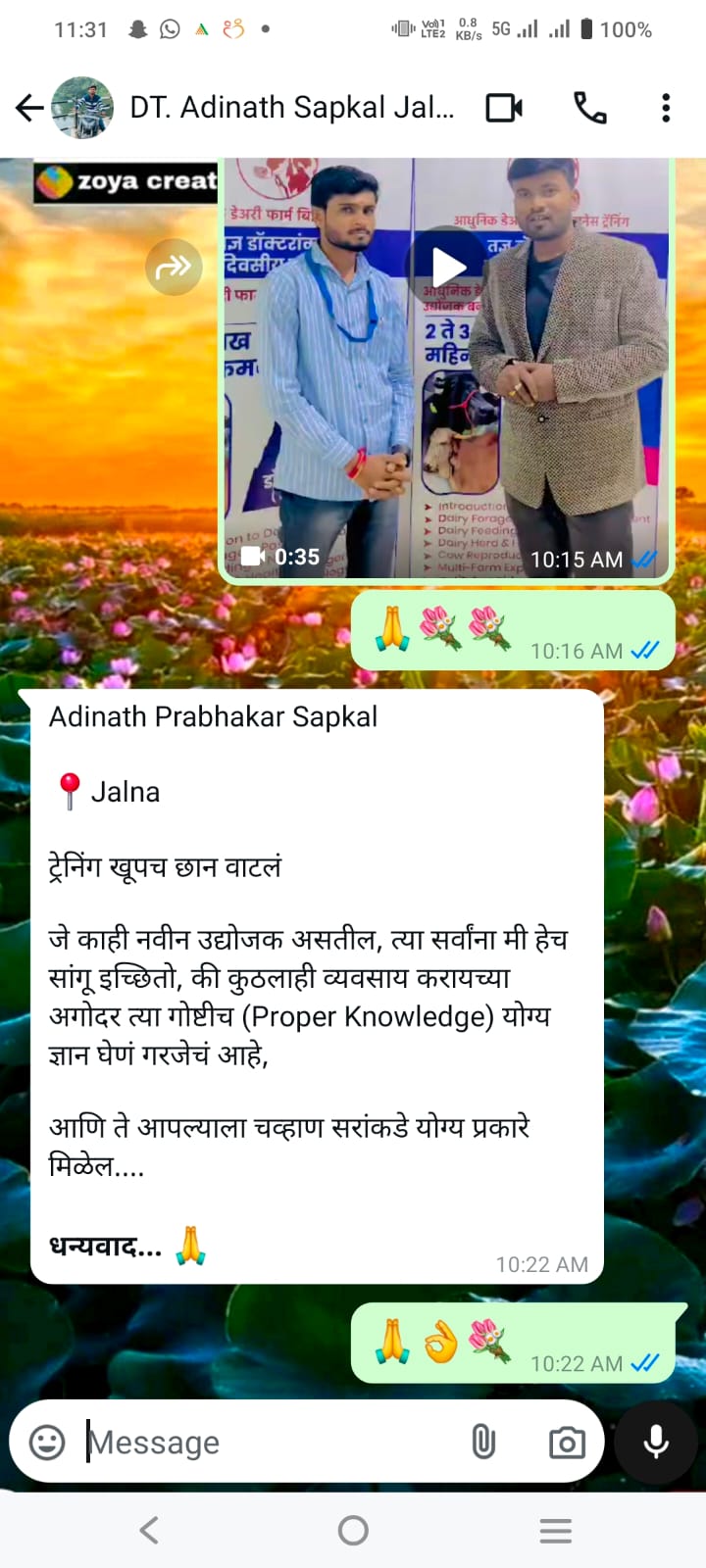Screen dimensions: 706x1568
Task: Start a voice call with Adinath
Action: [x=589, y=108]
